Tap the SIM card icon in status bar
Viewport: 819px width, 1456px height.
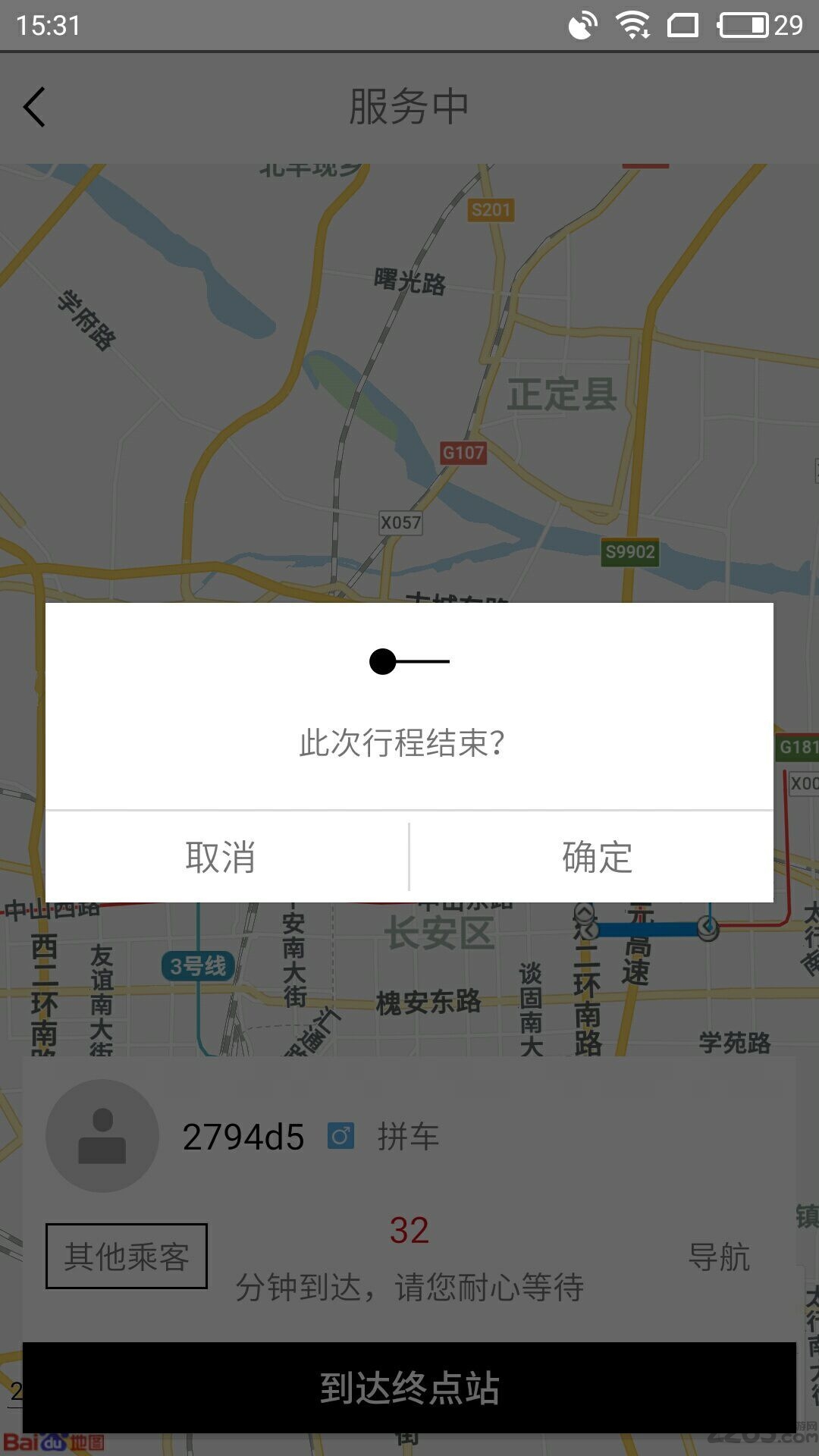682,25
